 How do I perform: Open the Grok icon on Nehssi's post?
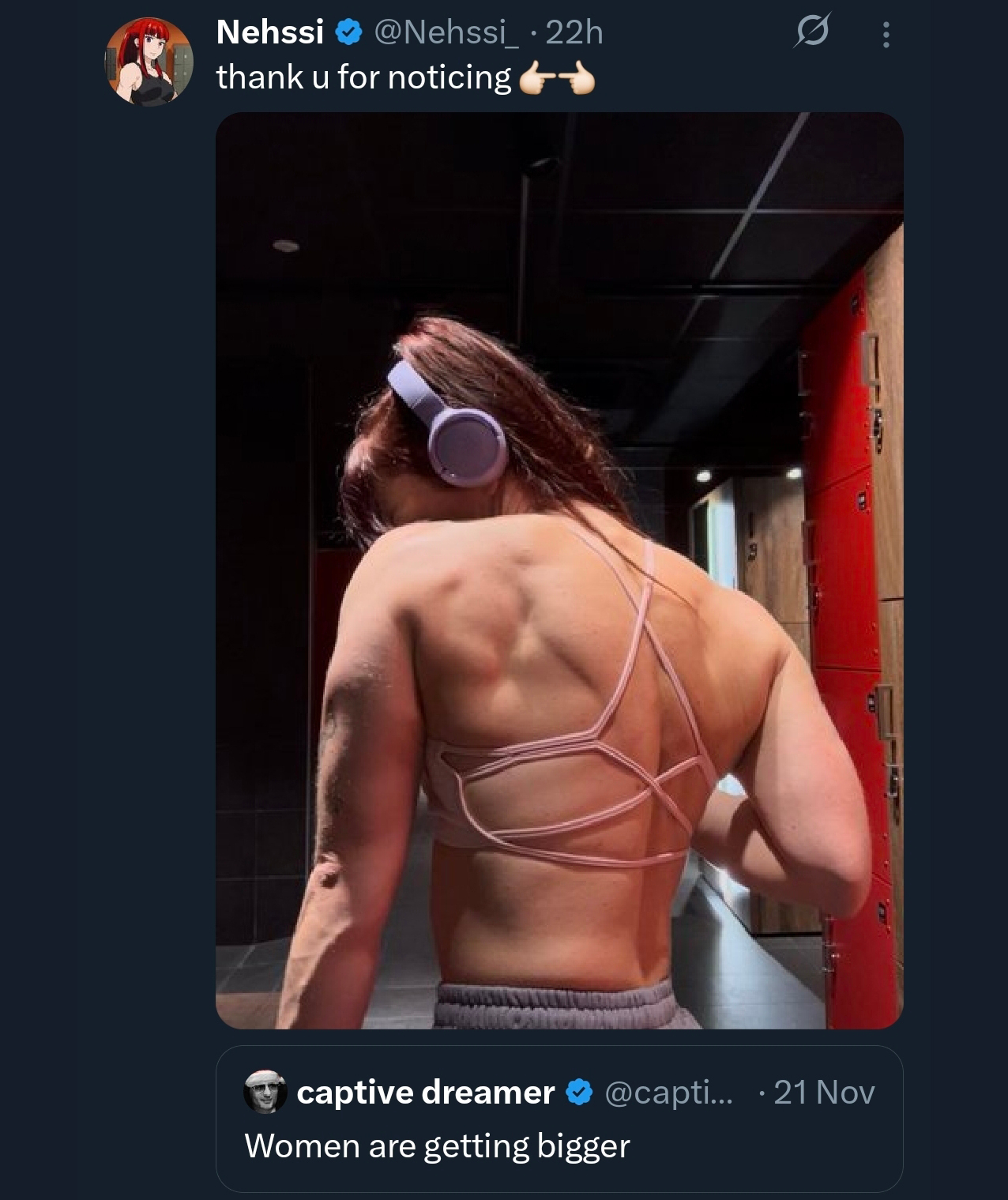coord(811,33)
